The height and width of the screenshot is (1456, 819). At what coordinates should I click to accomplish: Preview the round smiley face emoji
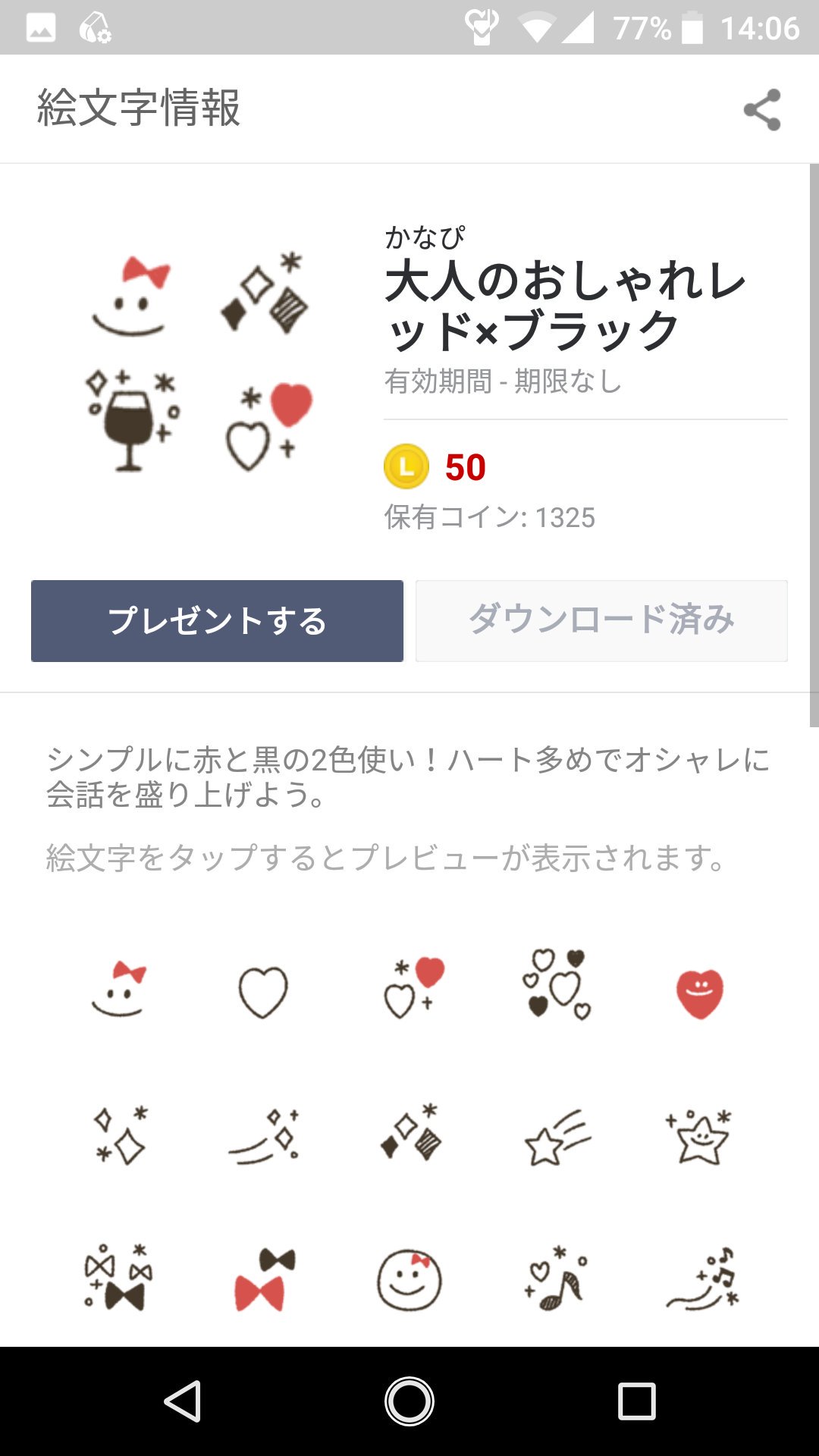(x=409, y=1281)
